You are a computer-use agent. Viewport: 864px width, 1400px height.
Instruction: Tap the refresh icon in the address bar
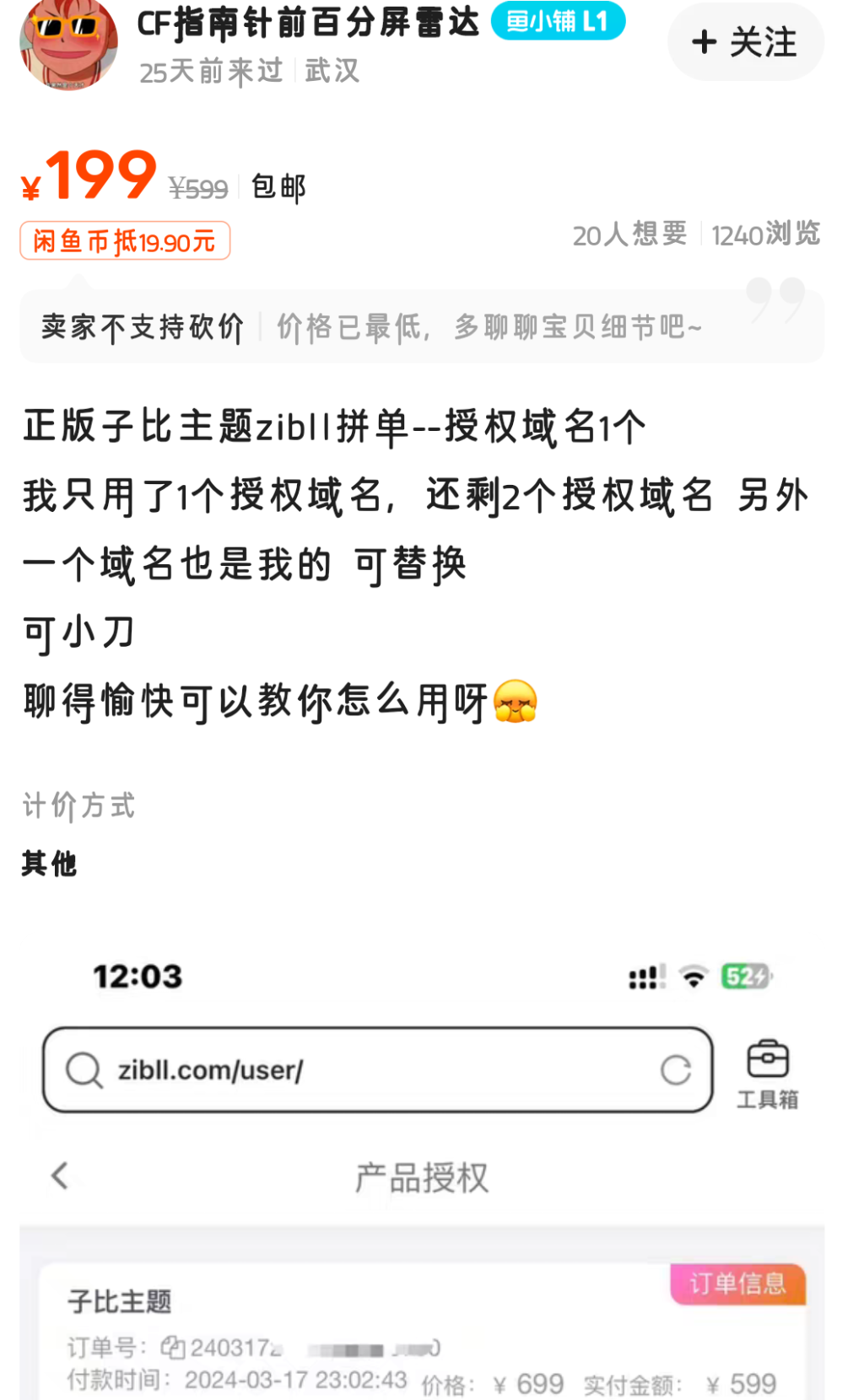point(677,1071)
